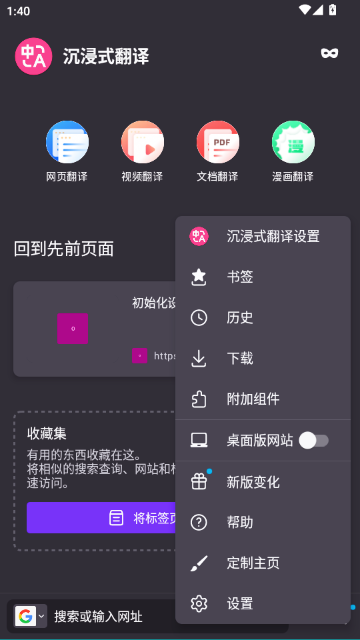Open 定制主页 customize homepage

point(263,563)
